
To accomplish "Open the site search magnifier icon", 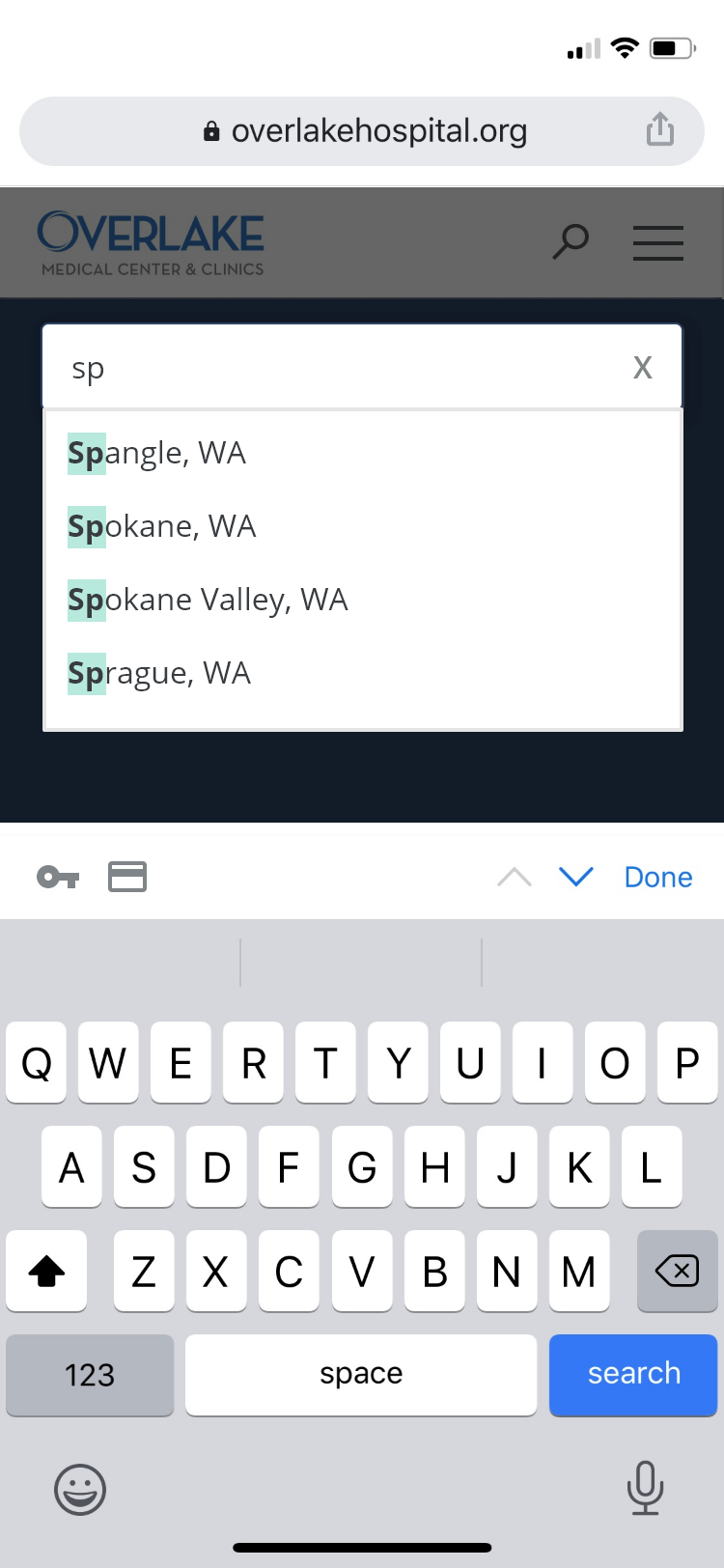I will (571, 241).
